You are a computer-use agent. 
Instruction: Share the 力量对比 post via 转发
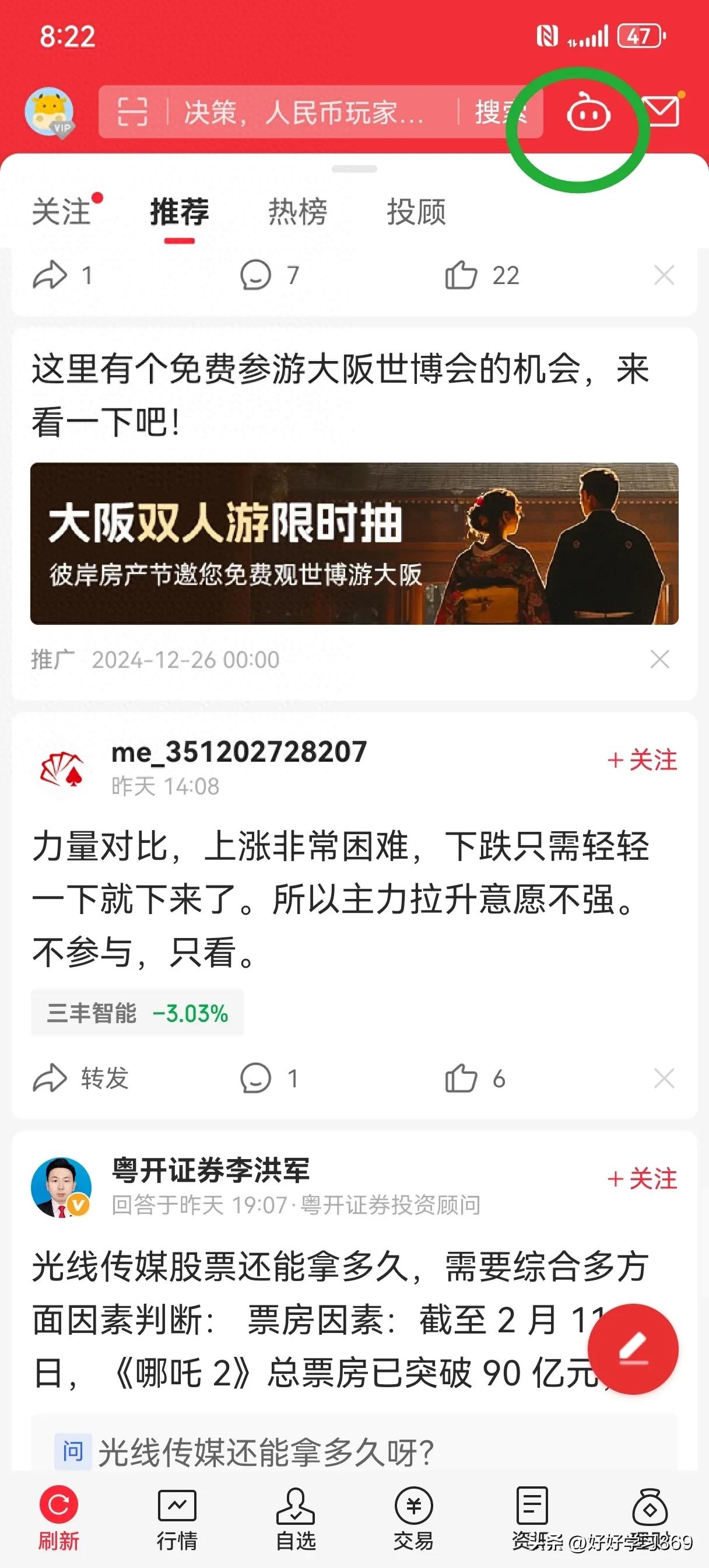coord(81,1079)
